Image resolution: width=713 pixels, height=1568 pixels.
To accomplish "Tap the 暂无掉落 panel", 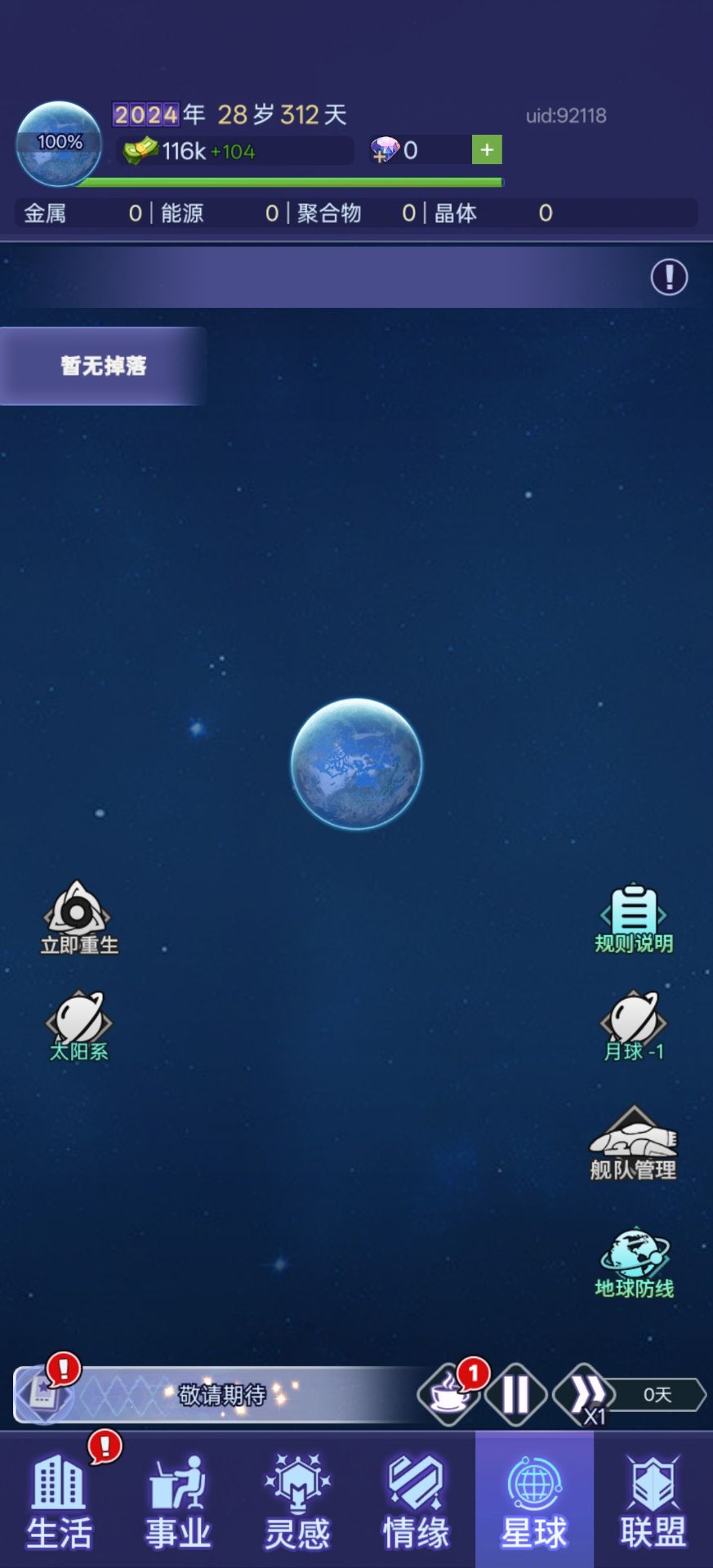I will (103, 366).
